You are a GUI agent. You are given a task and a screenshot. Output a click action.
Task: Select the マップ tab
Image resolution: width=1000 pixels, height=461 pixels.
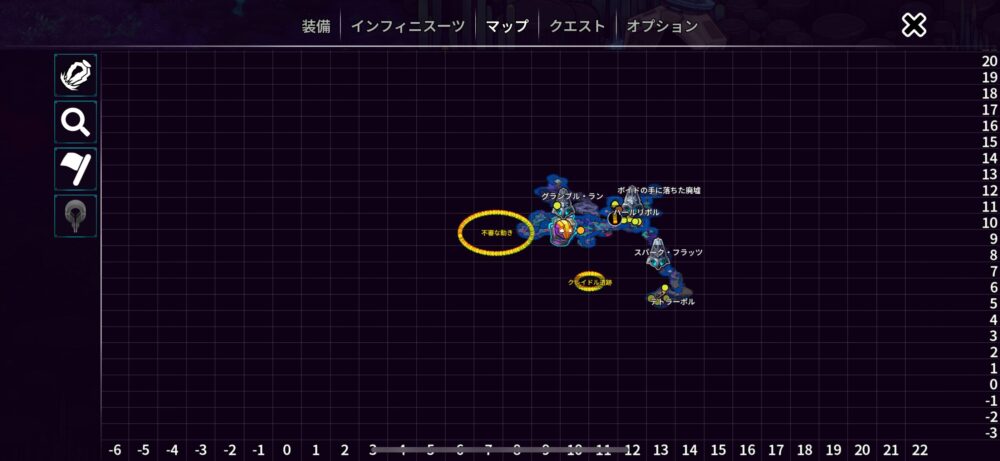click(506, 26)
